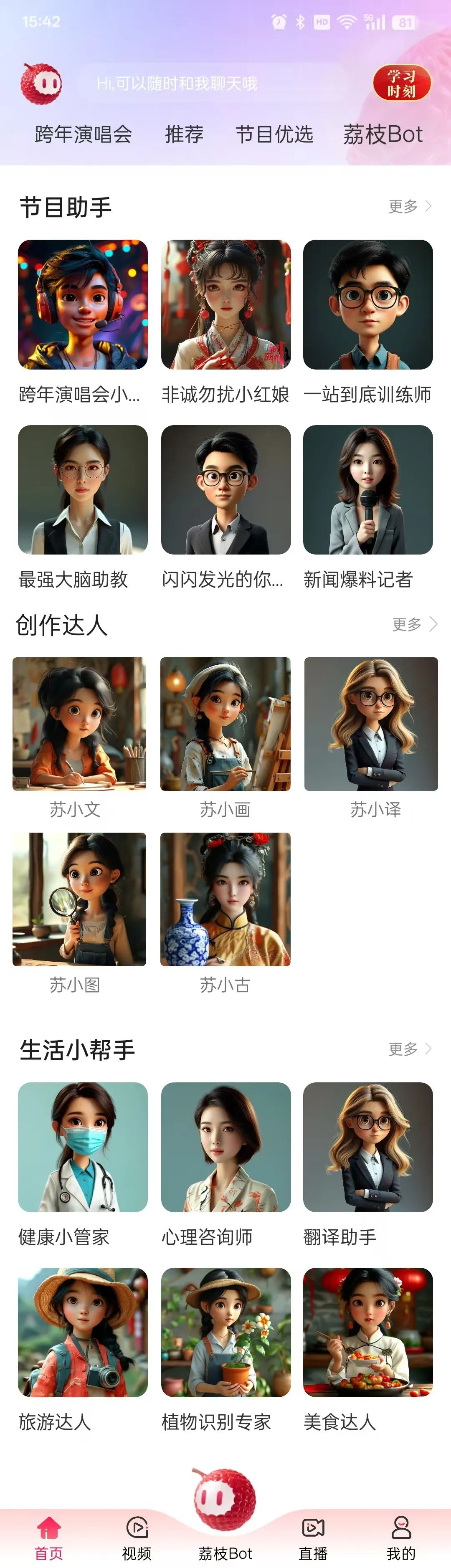Screen dimensions: 451x1568
Task: Open 更多 for 节目助手
Action: point(410,206)
